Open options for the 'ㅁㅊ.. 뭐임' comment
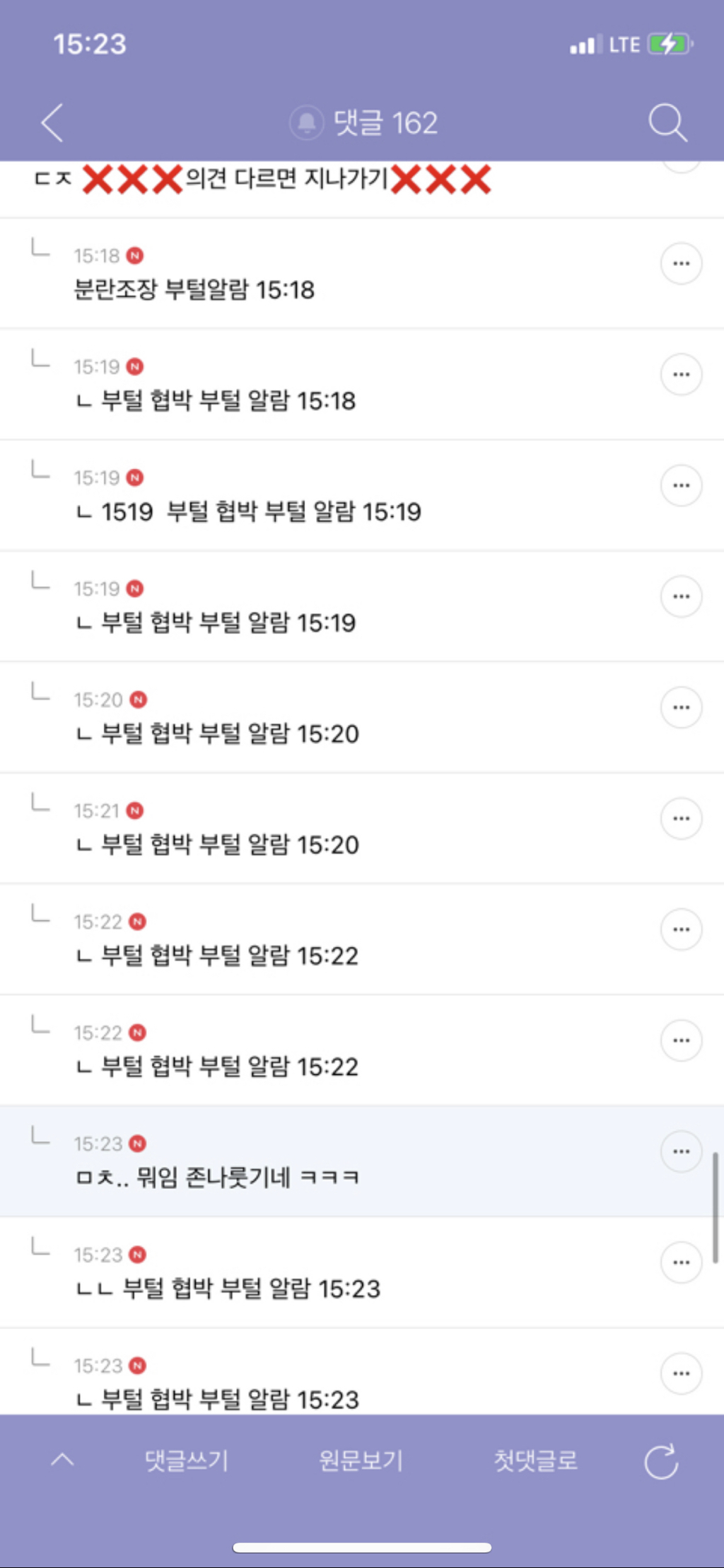Viewport: 724px width, 1568px height. pos(681,1151)
